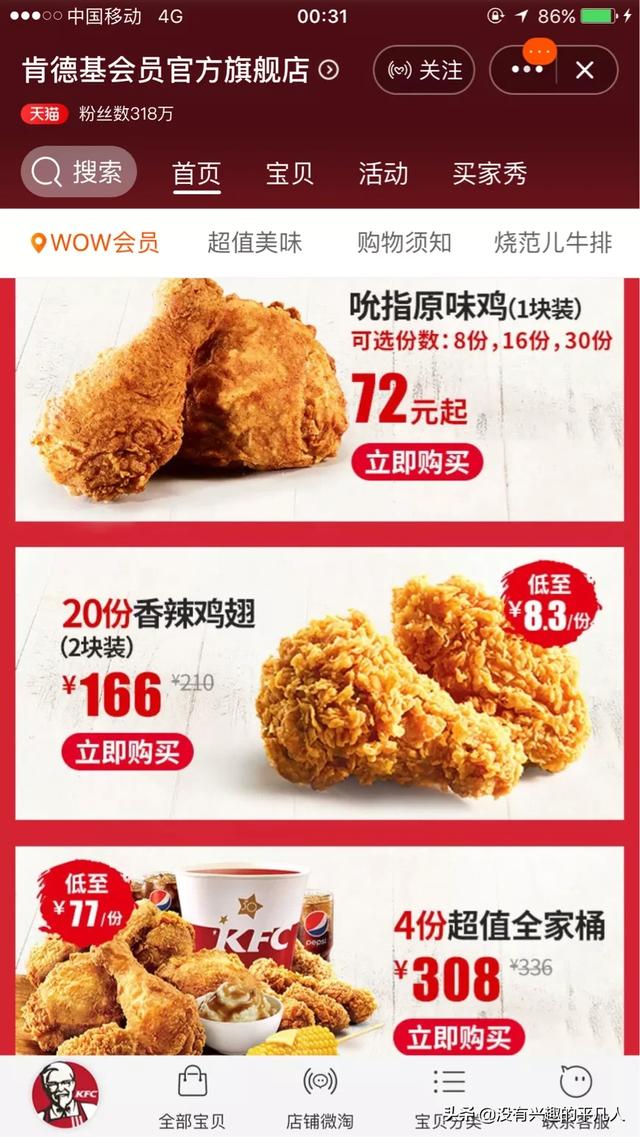This screenshot has height=1137, width=640.
Task: Switch to the 买家秀 tab
Action: (489, 173)
